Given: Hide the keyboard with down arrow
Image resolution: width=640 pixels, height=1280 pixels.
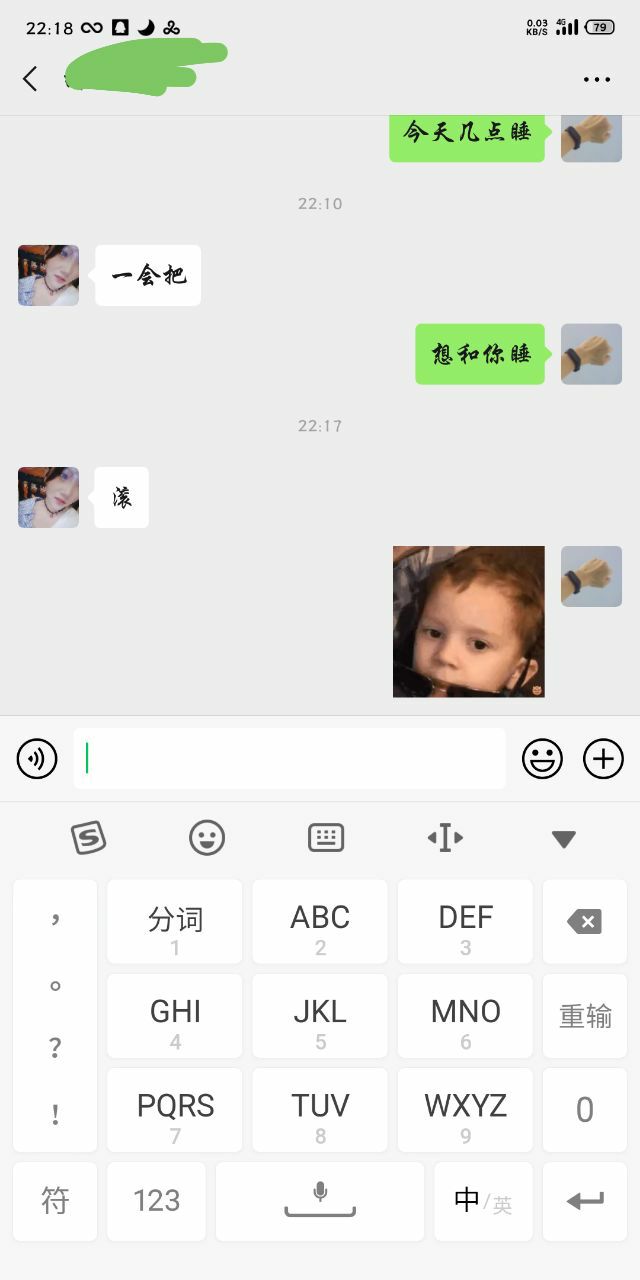Looking at the screenshot, I should 564,838.
